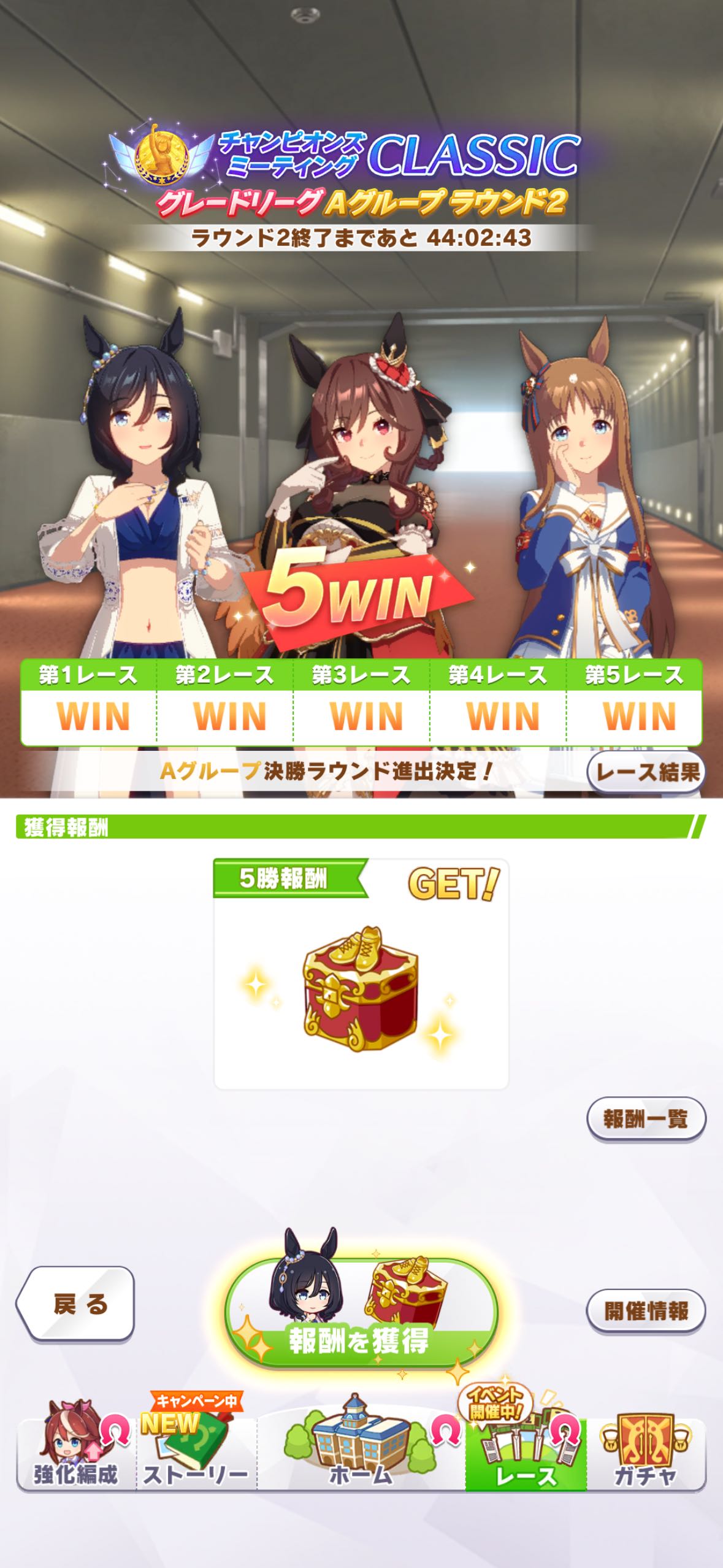View the 報酬一覧 reward list
Screen dimensions: 723x1568
coord(646,1119)
